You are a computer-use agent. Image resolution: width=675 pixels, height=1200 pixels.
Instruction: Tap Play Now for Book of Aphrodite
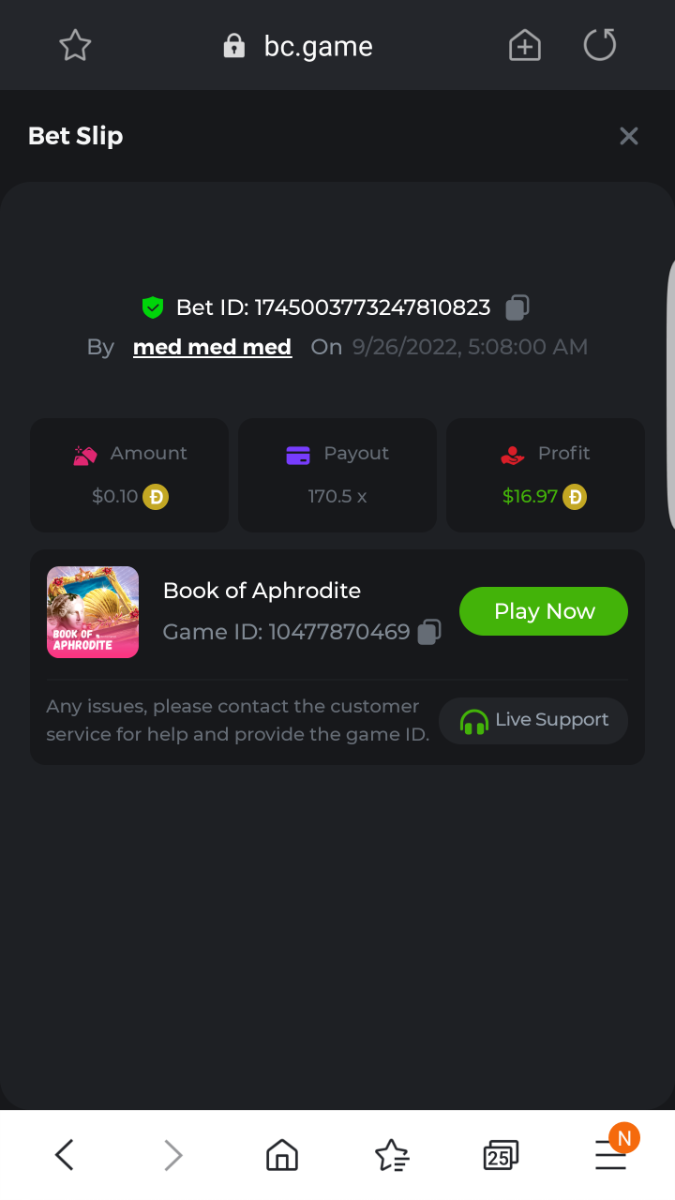(543, 611)
